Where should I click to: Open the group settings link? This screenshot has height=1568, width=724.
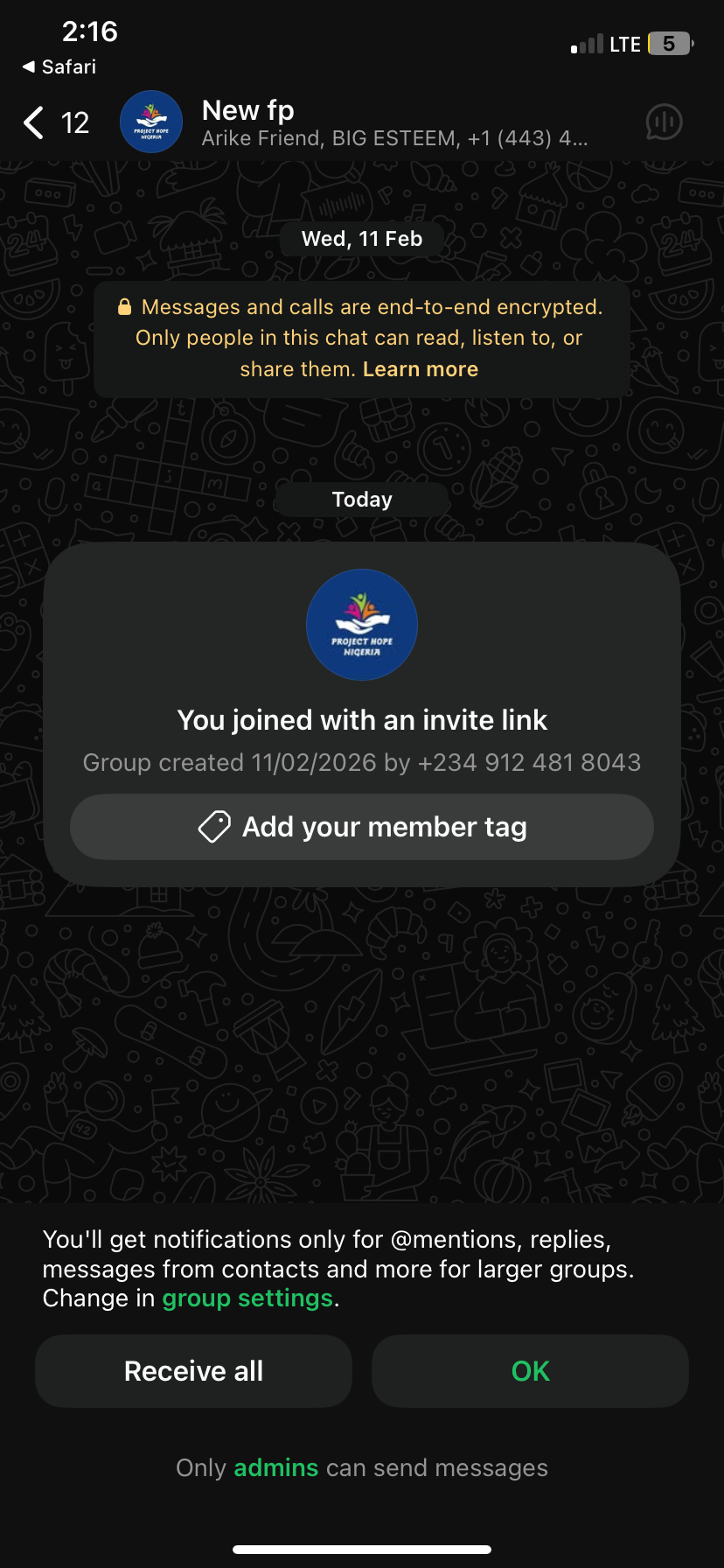(247, 1298)
